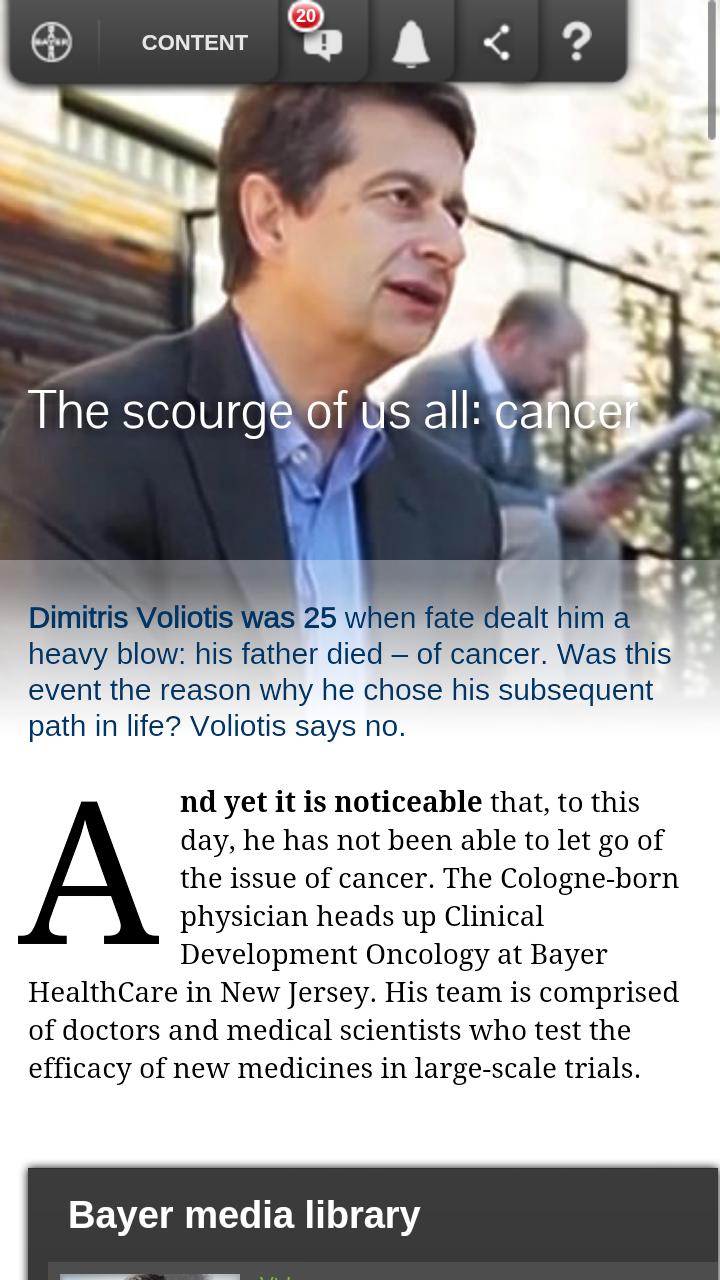The height and width of the screenshot is (1280, 720).
Task: Share this article
Action: pos(496,43)
